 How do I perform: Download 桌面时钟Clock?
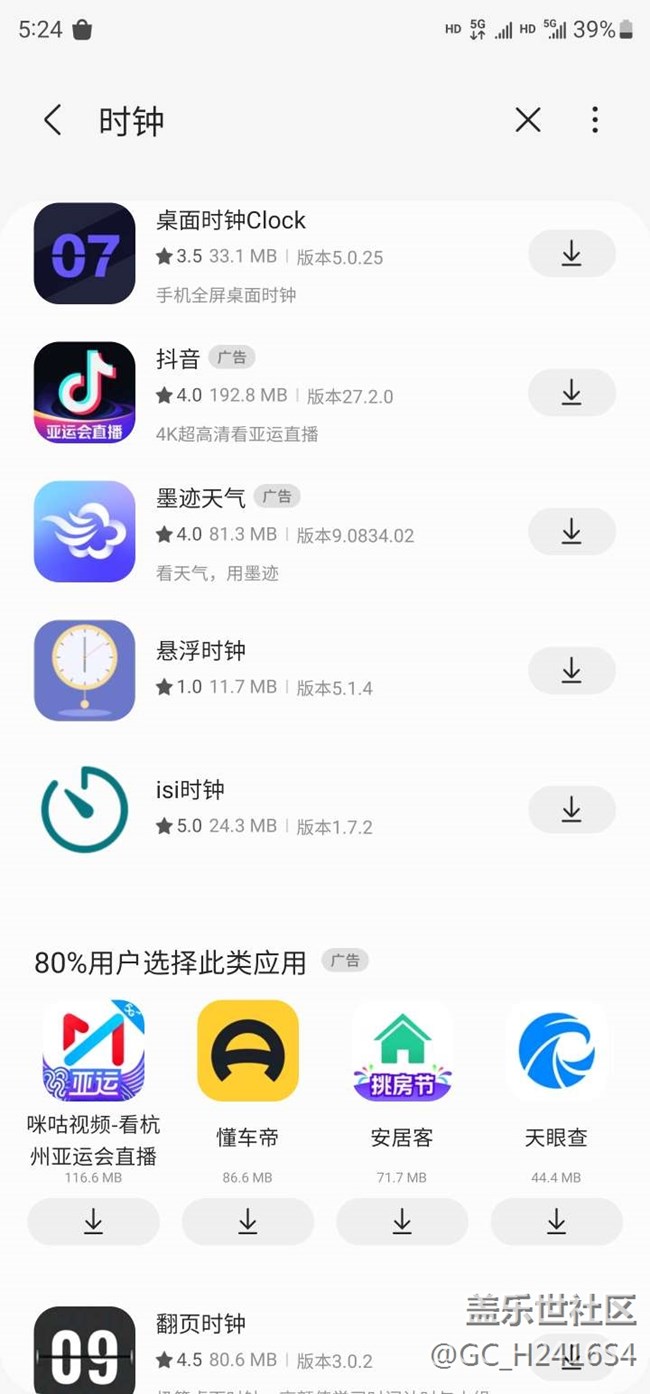click(571, 254)
